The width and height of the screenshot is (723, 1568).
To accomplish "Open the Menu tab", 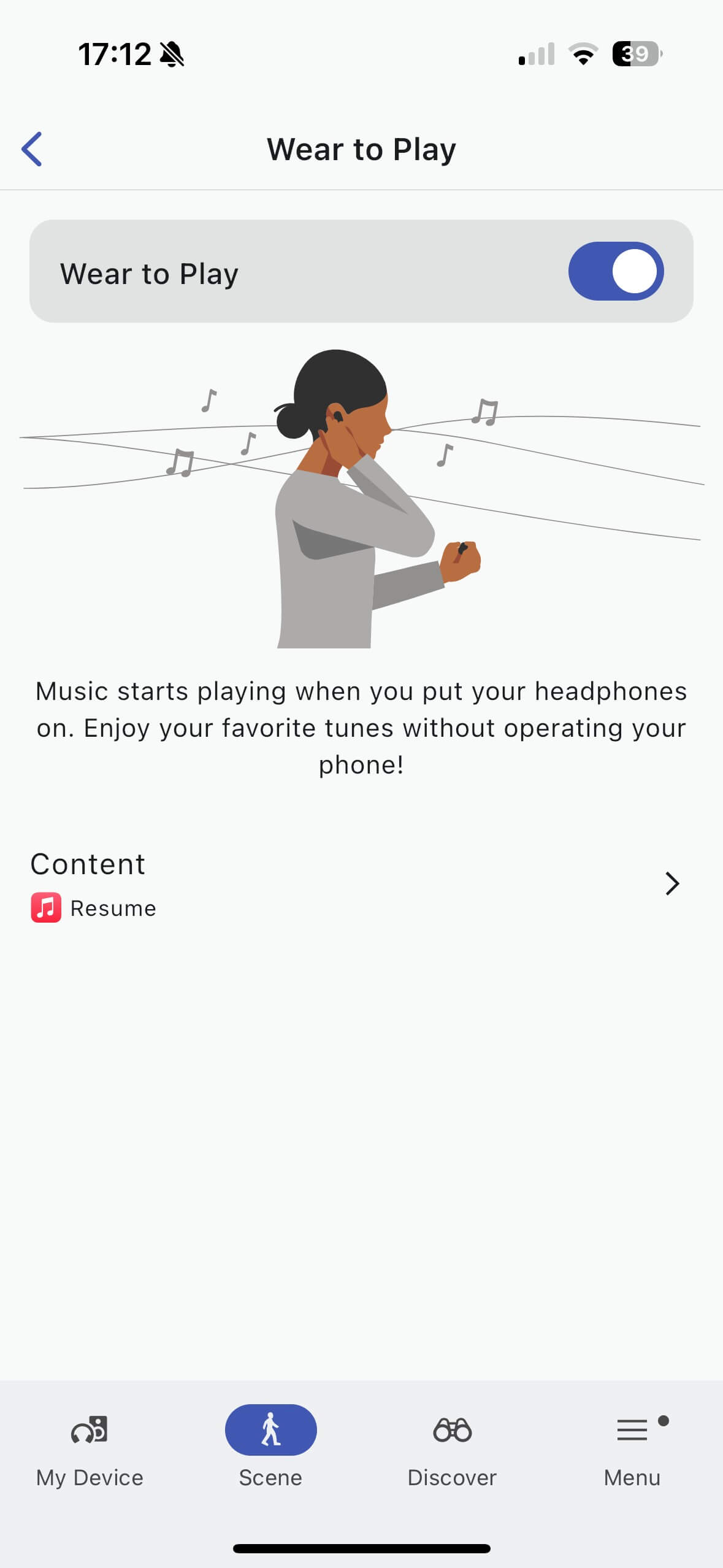I will [632, 1450].
